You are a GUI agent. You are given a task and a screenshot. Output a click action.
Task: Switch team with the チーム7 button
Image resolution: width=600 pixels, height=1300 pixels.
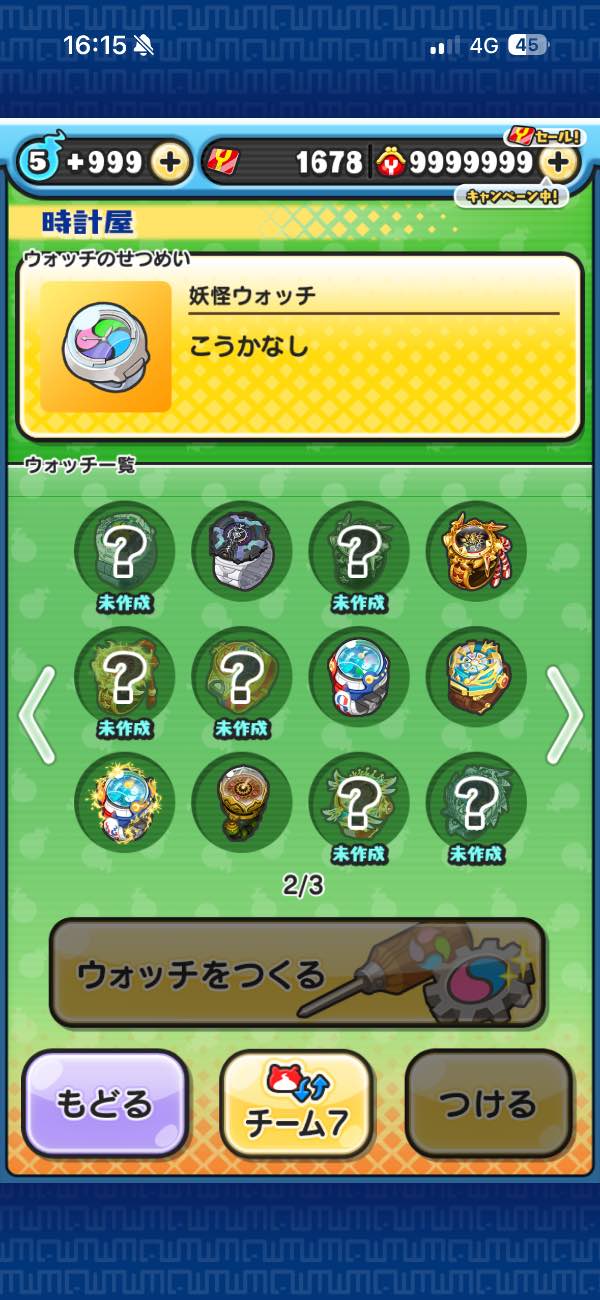coord(296,1104)
